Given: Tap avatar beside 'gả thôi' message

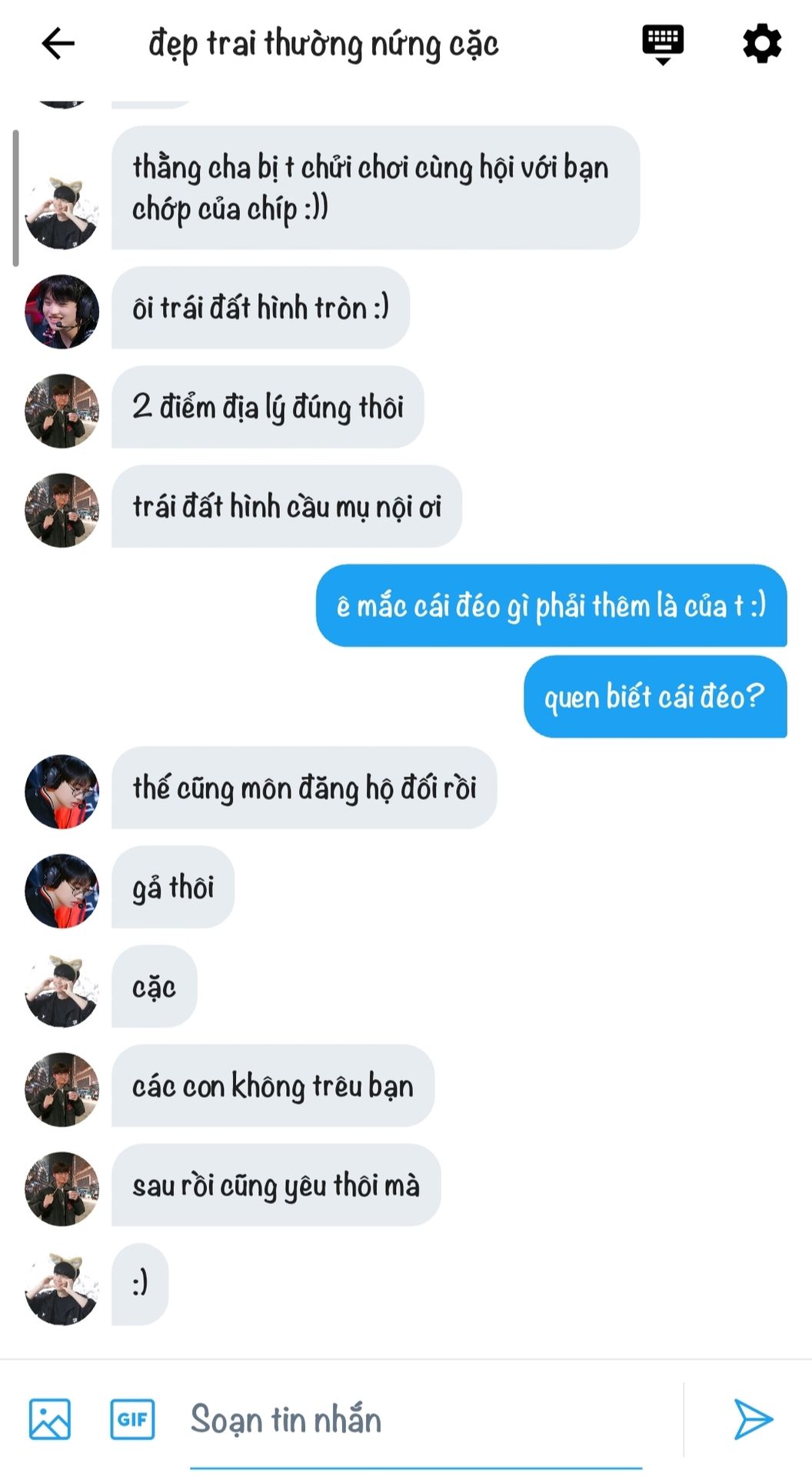Looking at the screenshot, I should [x=62, y=891].
